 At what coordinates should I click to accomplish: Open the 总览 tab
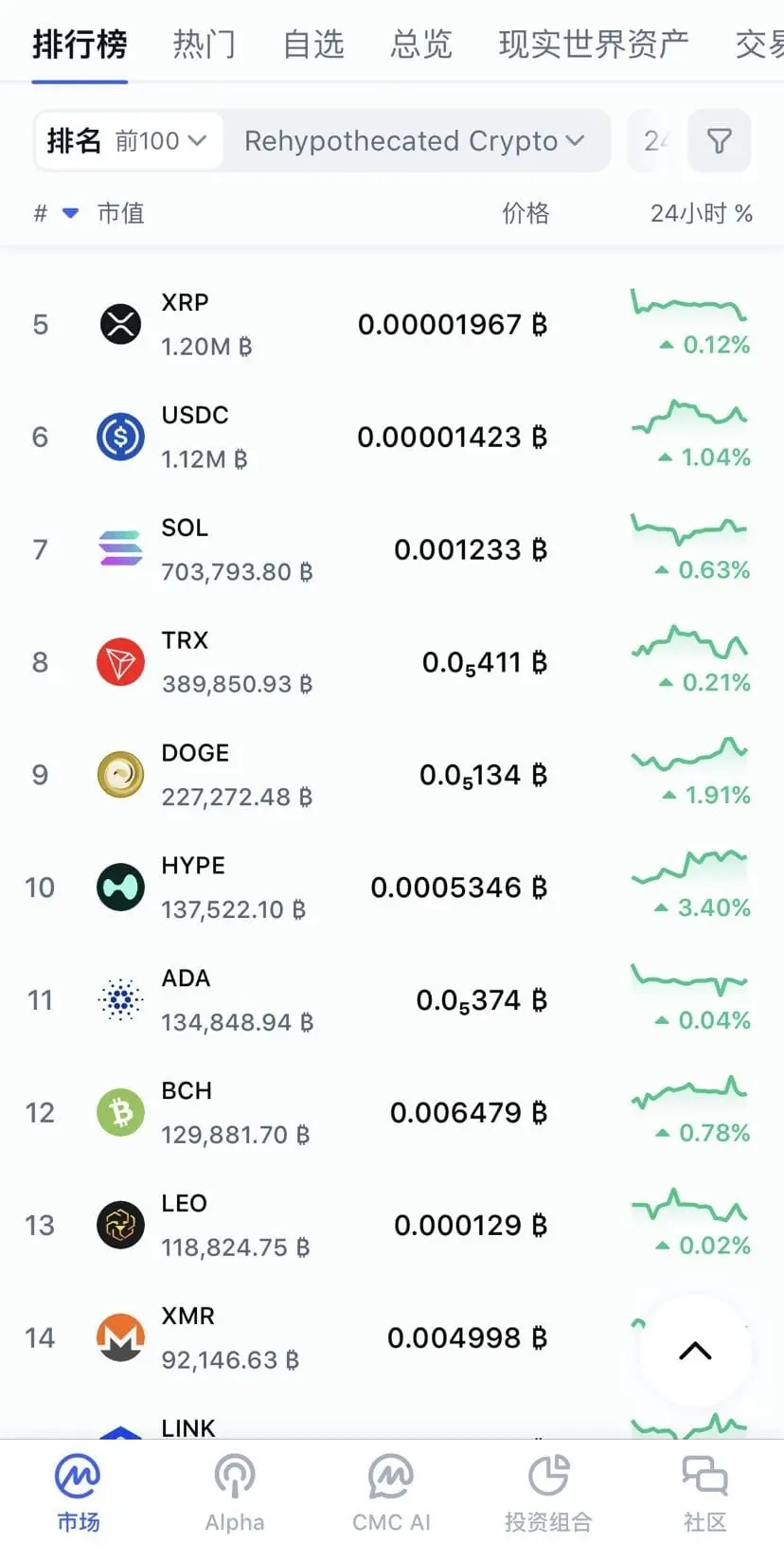point(421,45)
